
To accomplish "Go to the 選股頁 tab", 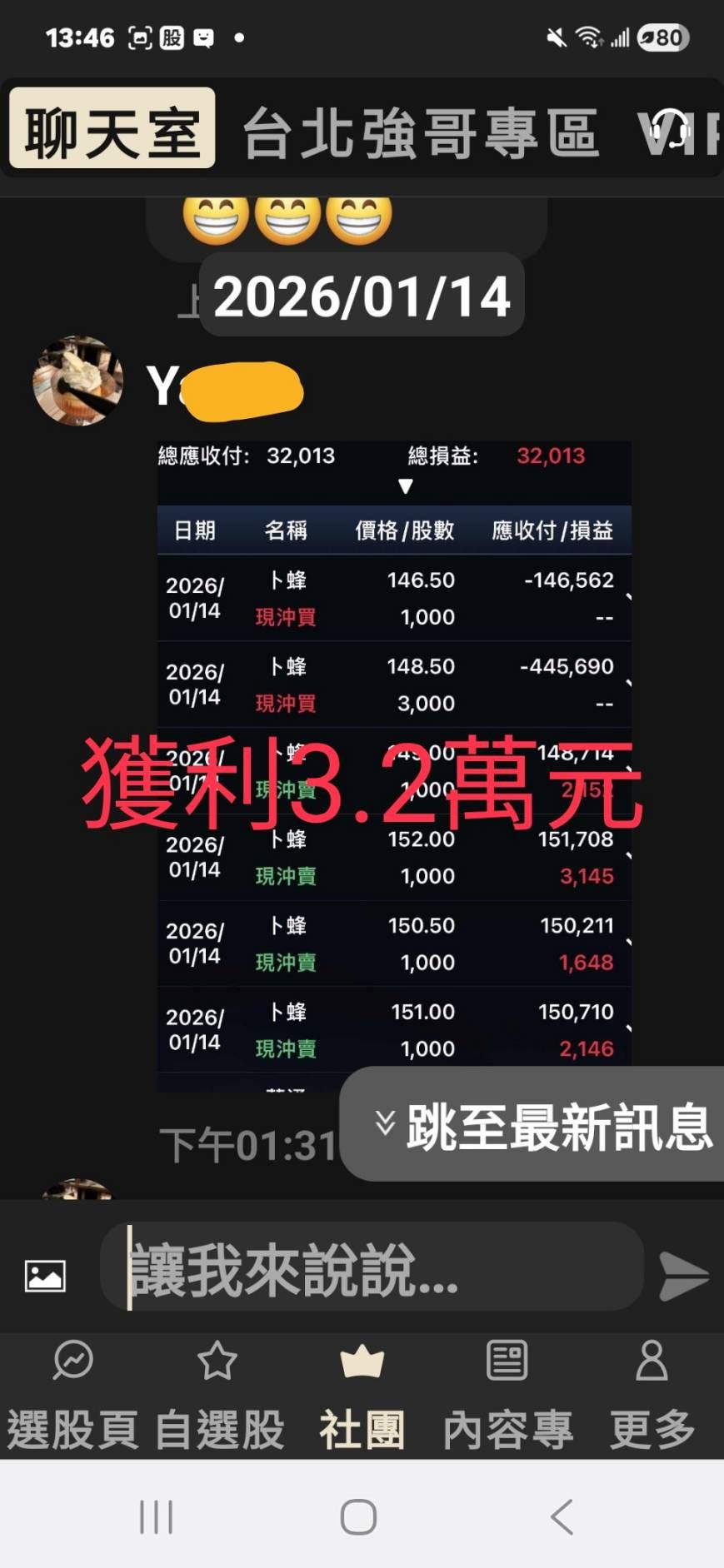I will [x=72, y=1394].
